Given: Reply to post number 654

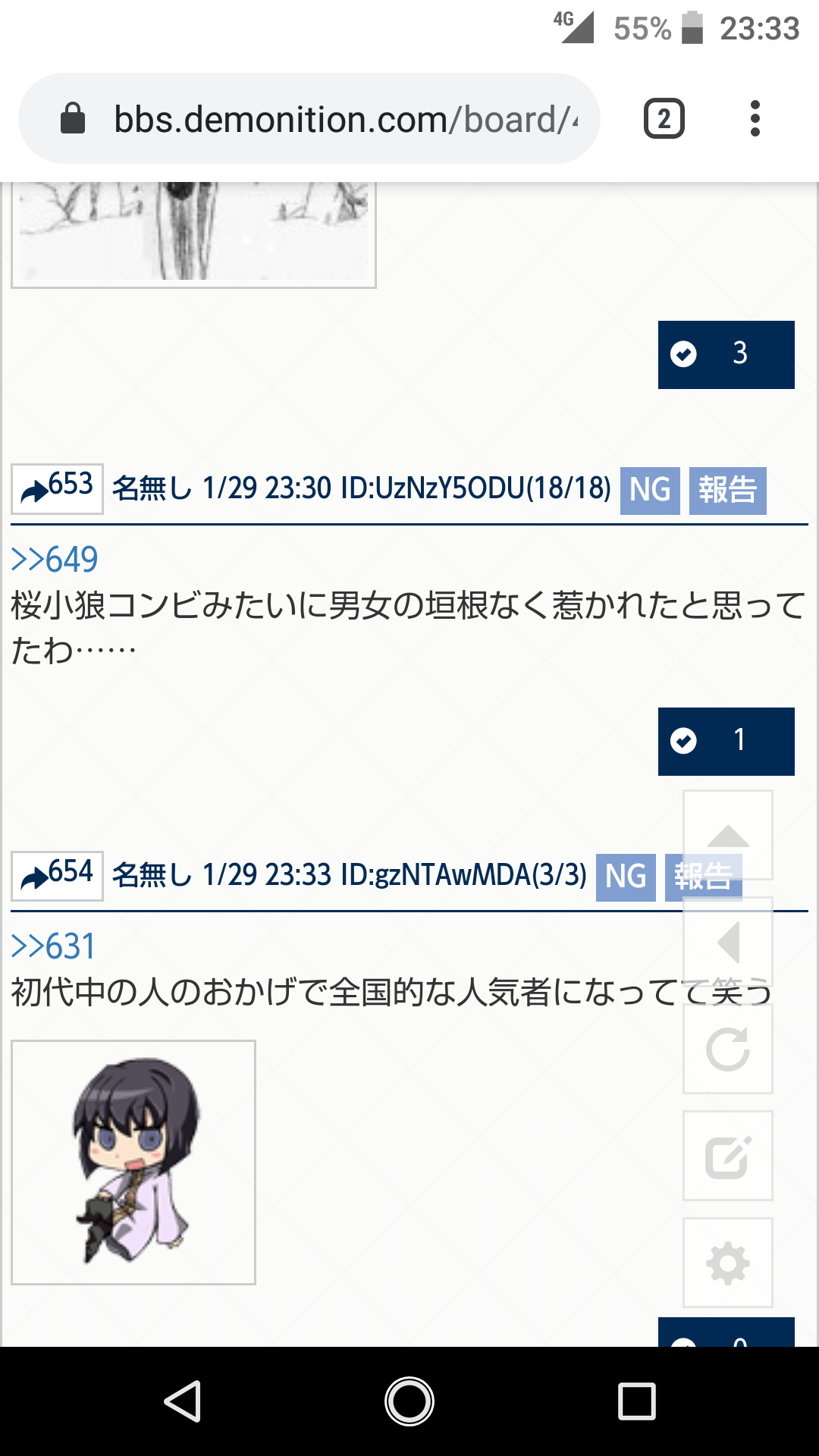Looking at the screenshot, I should [x=57, y=876].
